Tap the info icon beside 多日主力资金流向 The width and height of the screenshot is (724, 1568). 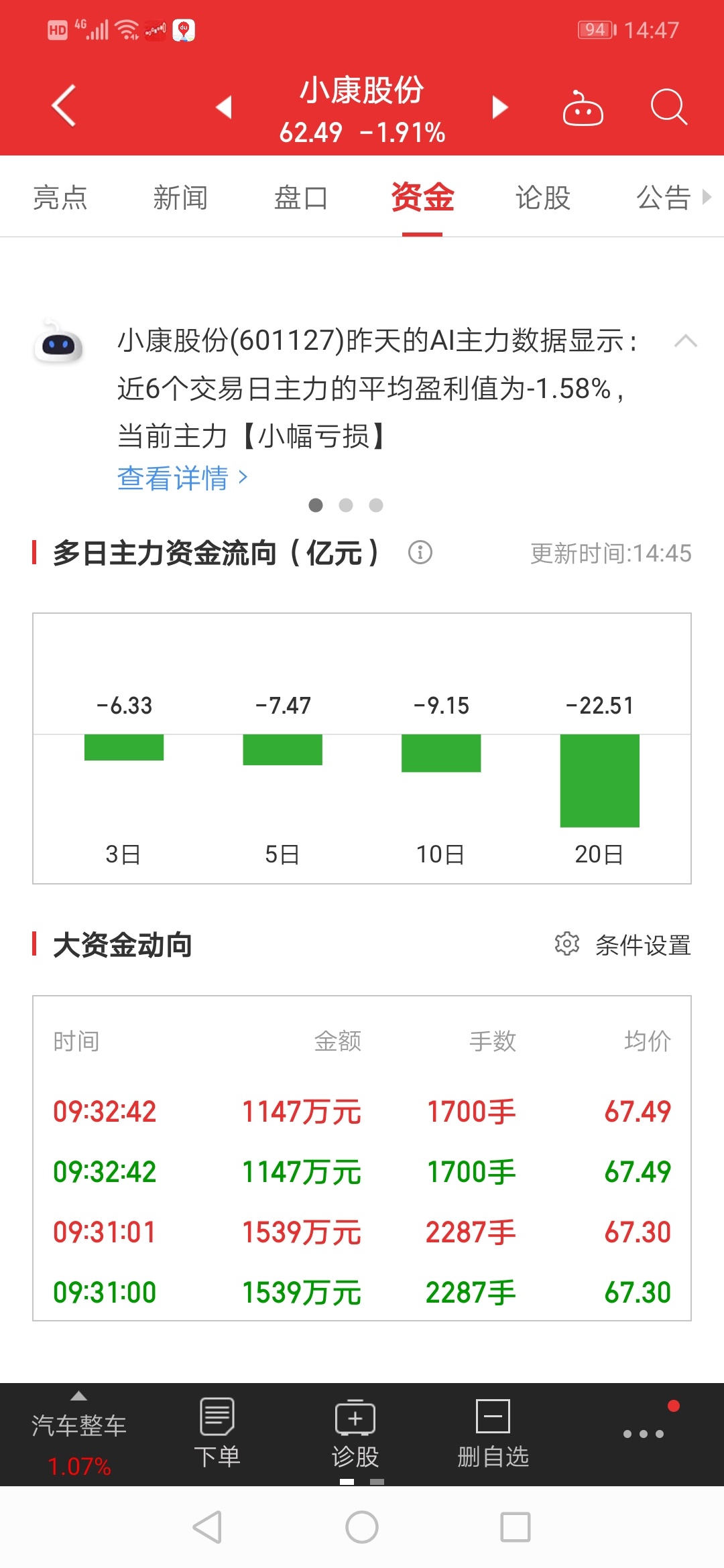click(420, 553)
